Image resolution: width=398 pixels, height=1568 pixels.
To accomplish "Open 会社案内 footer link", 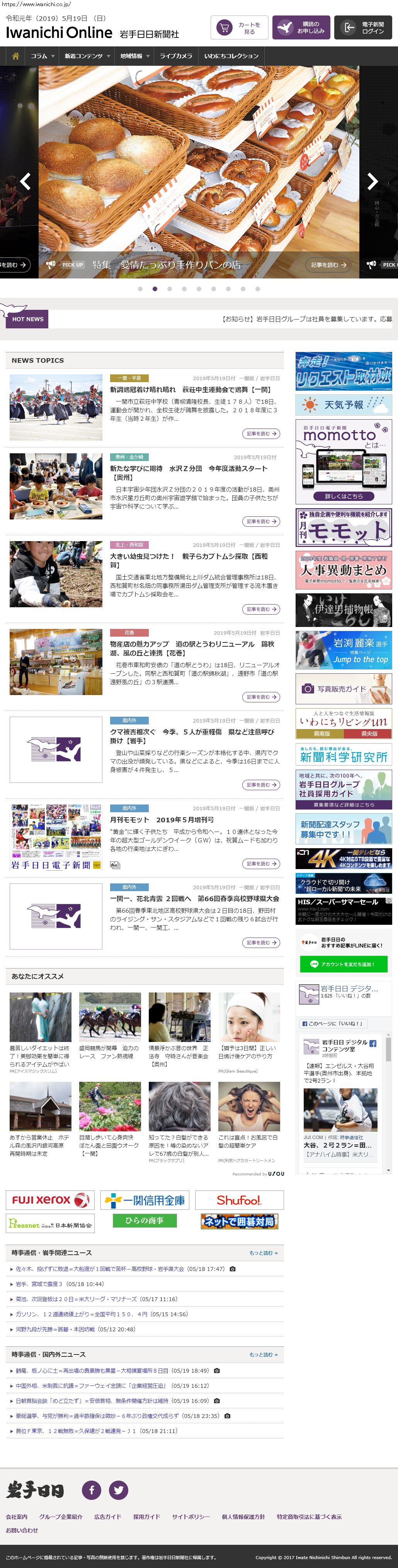I will [x=17, y=1517].
